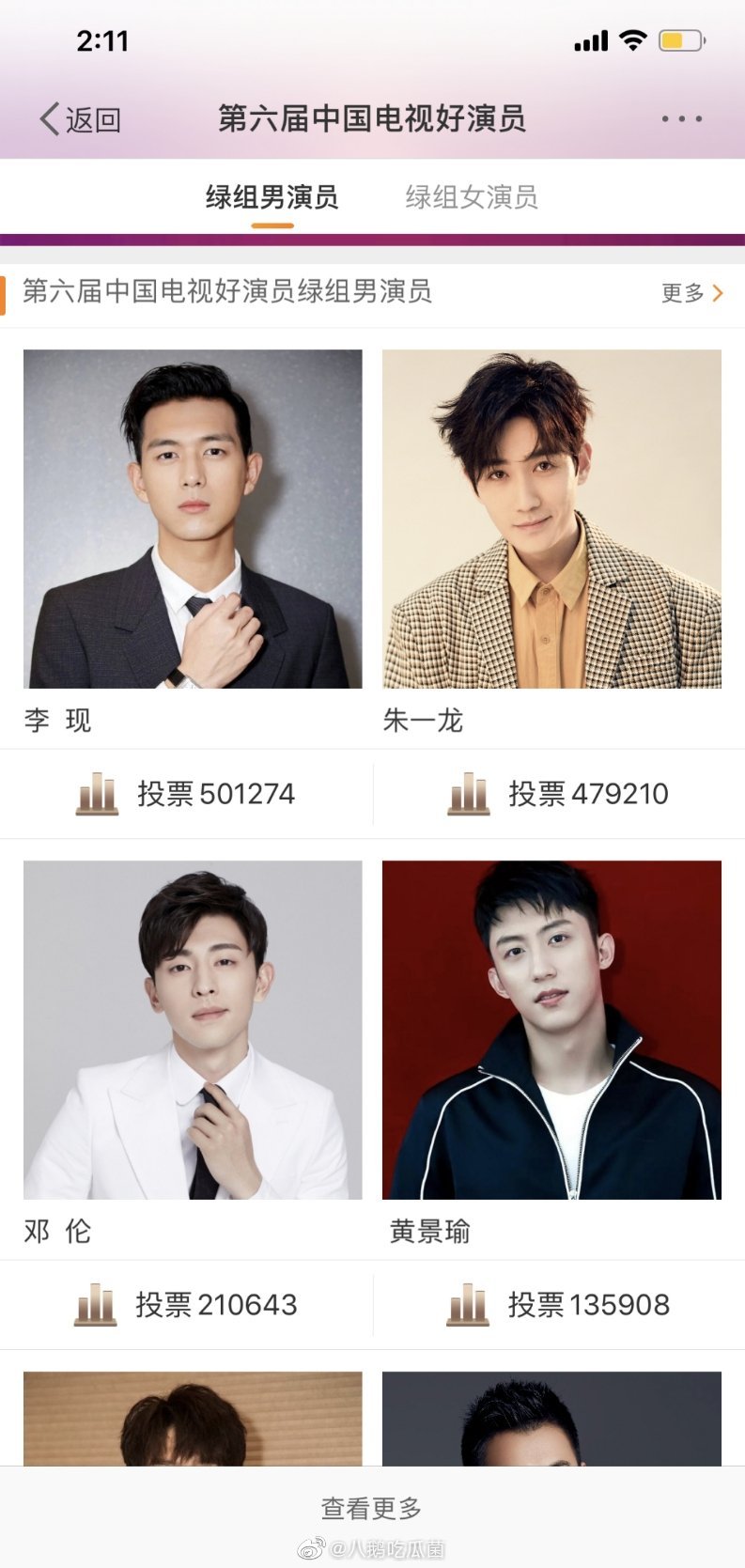The width and height of the screenshot is (745, 1568).
Task: Cast a vote for 邓伦
Action: [187, 1304]
